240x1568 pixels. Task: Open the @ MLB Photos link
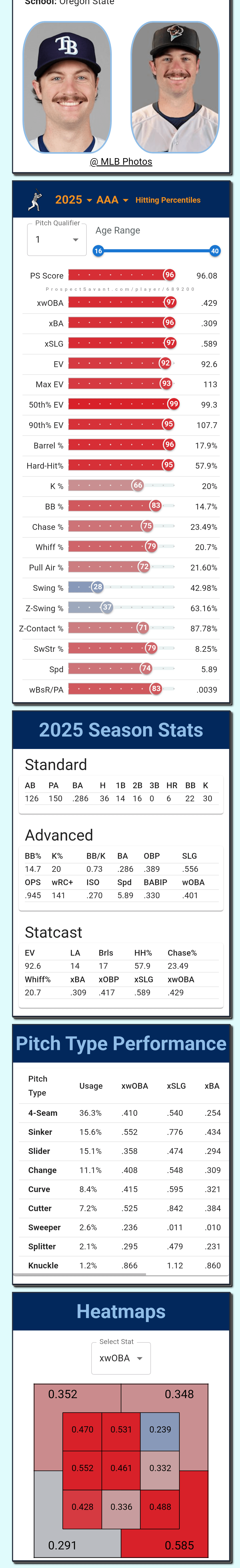point(121,161)
